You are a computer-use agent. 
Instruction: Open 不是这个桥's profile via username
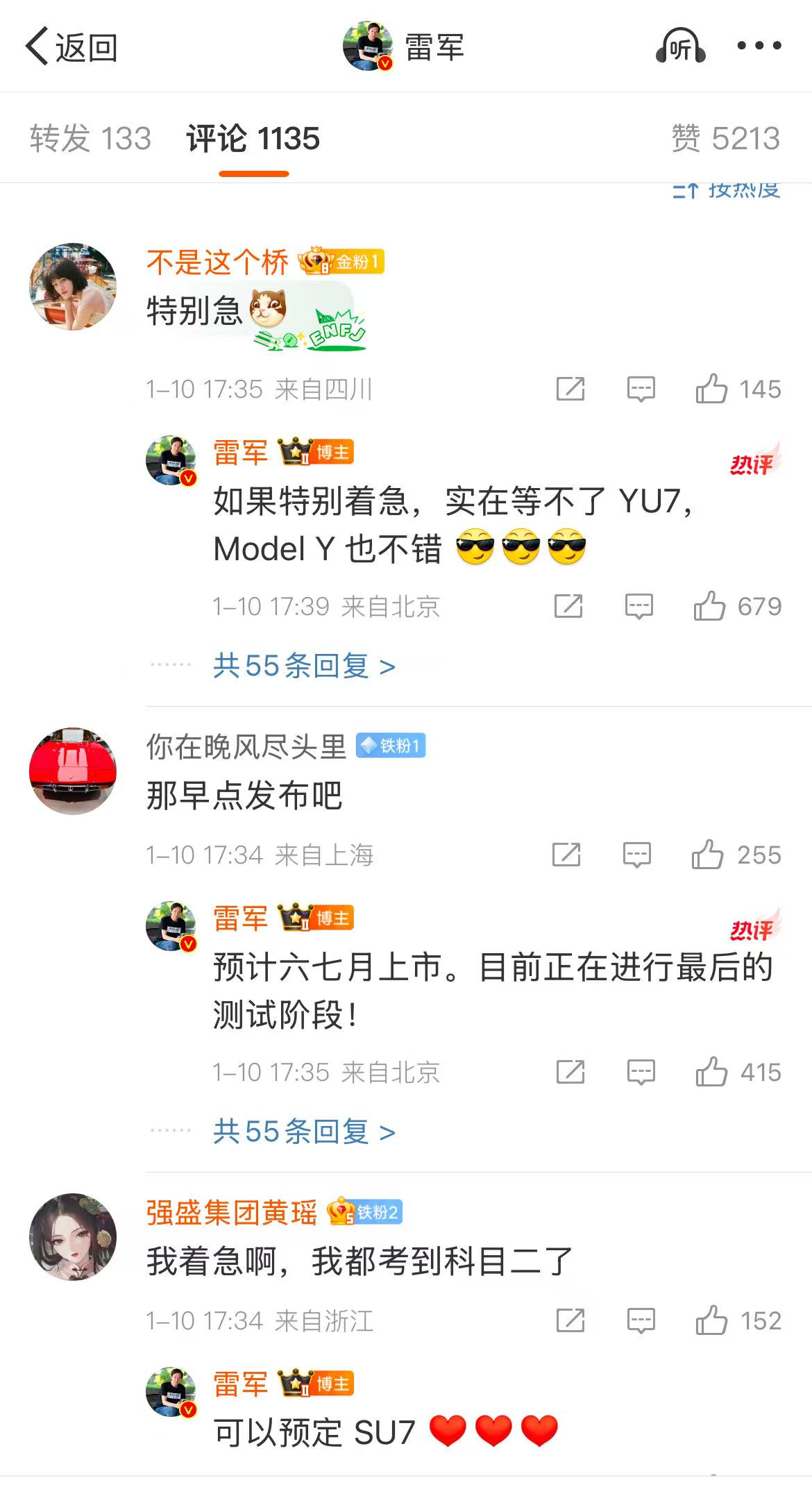[217, 262]
